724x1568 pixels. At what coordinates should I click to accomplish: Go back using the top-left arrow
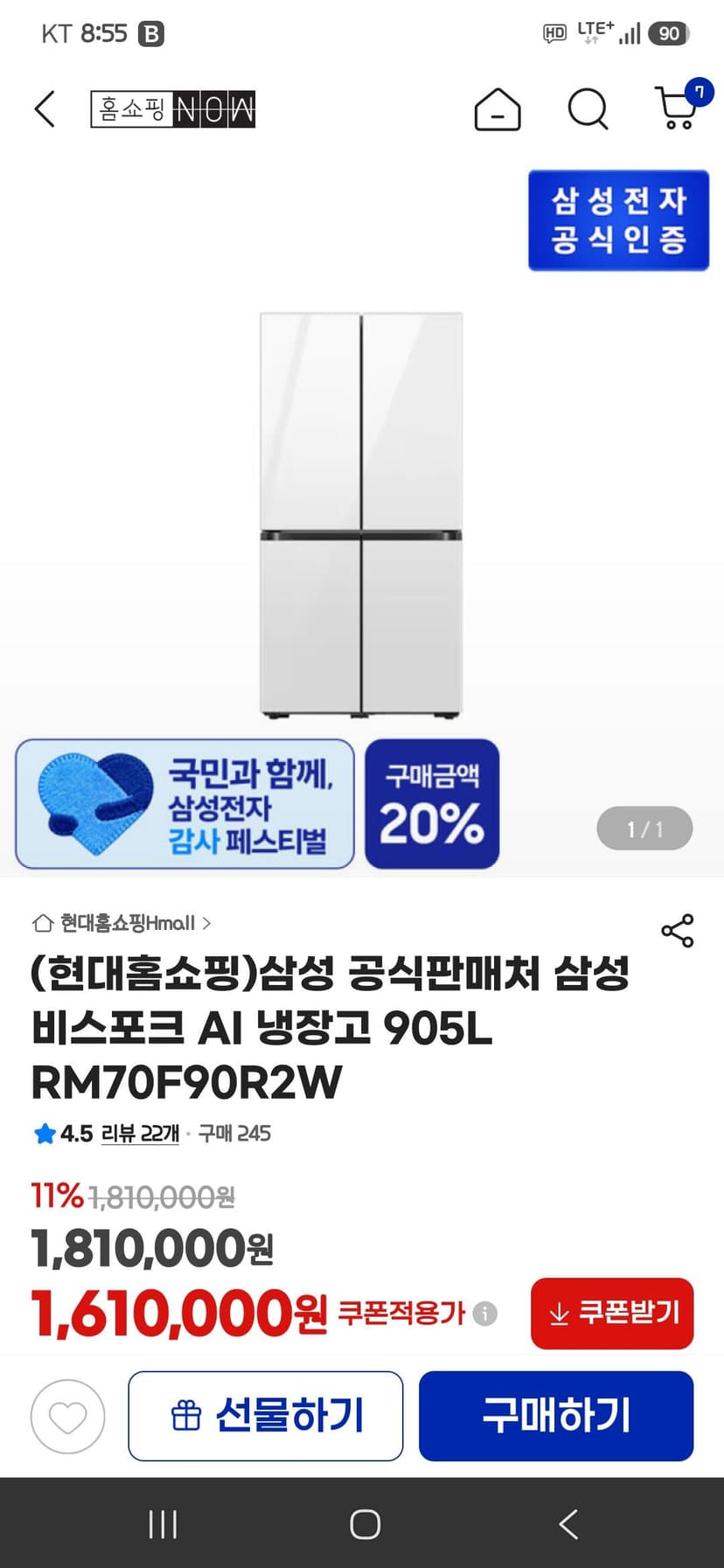point(45,109)
